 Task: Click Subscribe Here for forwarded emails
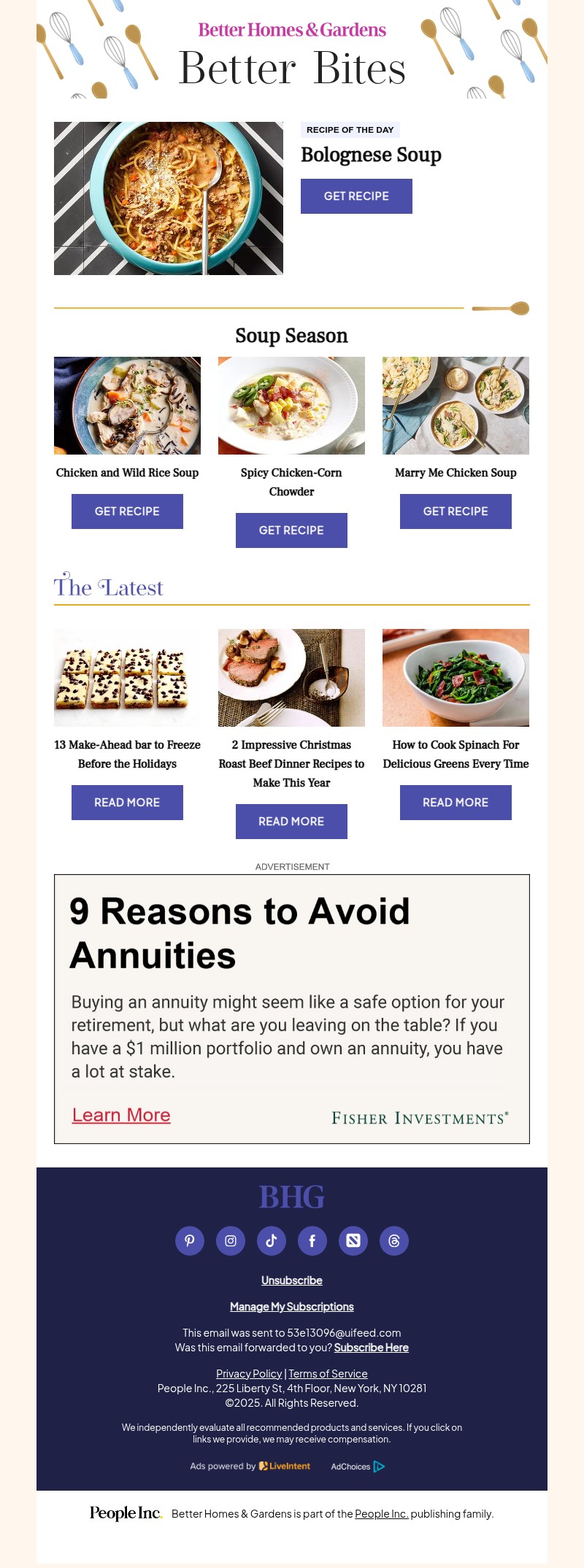point(371,1347)
